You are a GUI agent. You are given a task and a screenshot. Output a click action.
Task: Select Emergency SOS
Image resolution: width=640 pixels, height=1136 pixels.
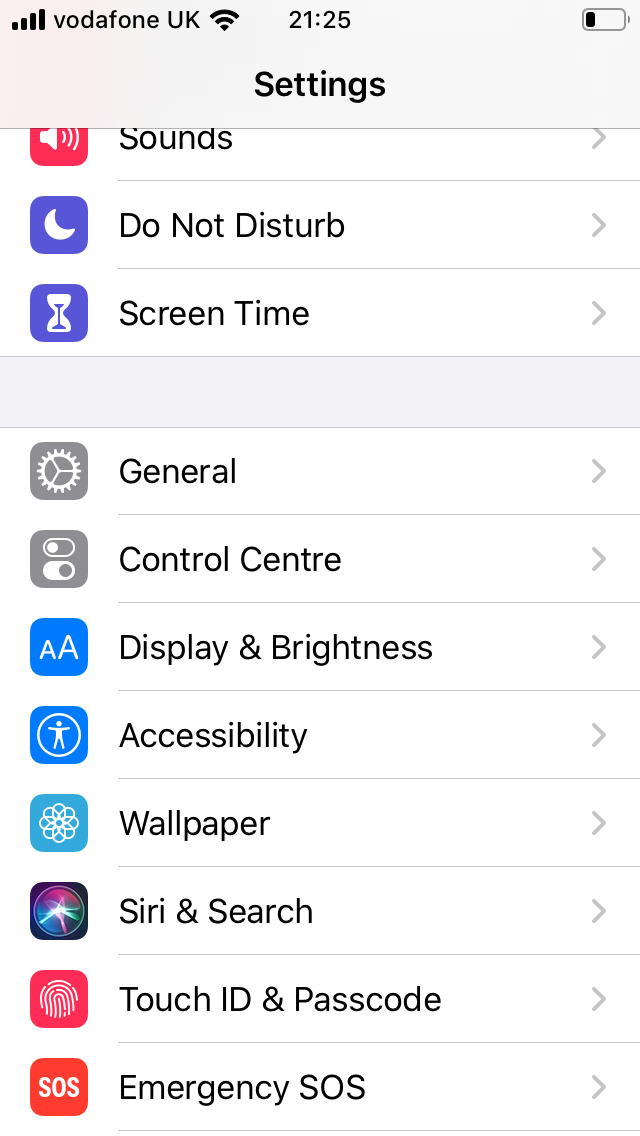tap(320, 1087)
